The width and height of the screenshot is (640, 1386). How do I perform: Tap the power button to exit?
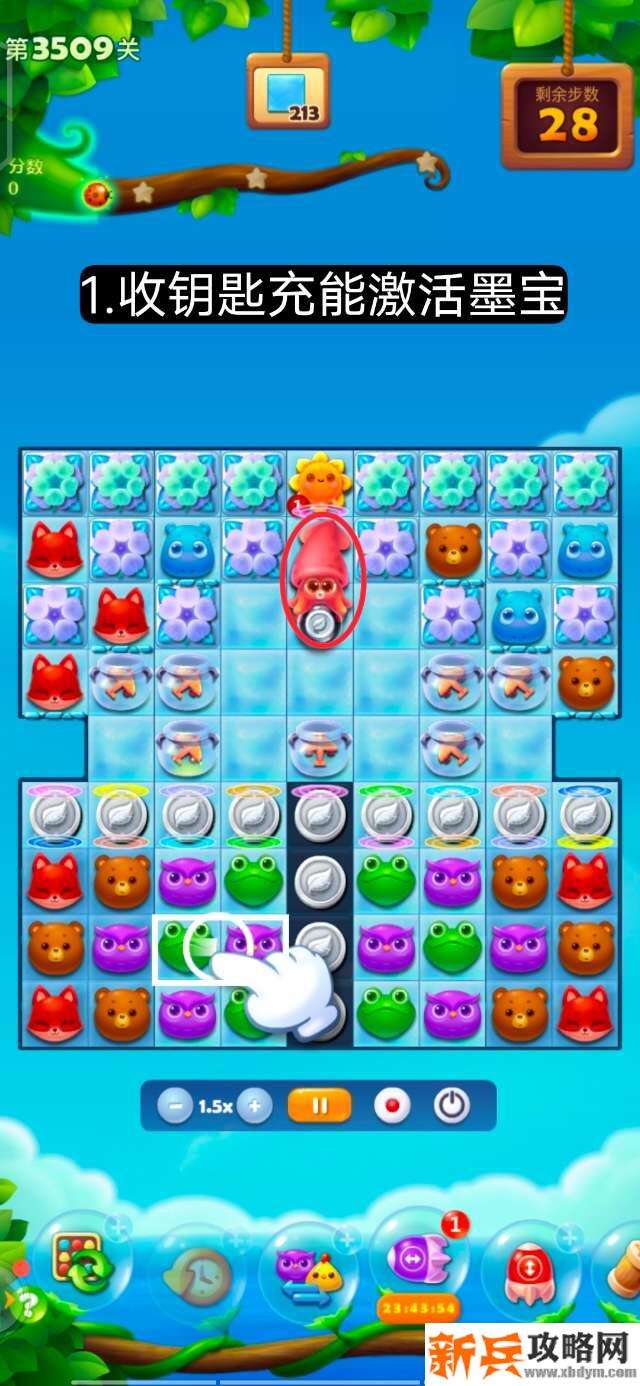pyautogui.click(x=452, y=1106)
